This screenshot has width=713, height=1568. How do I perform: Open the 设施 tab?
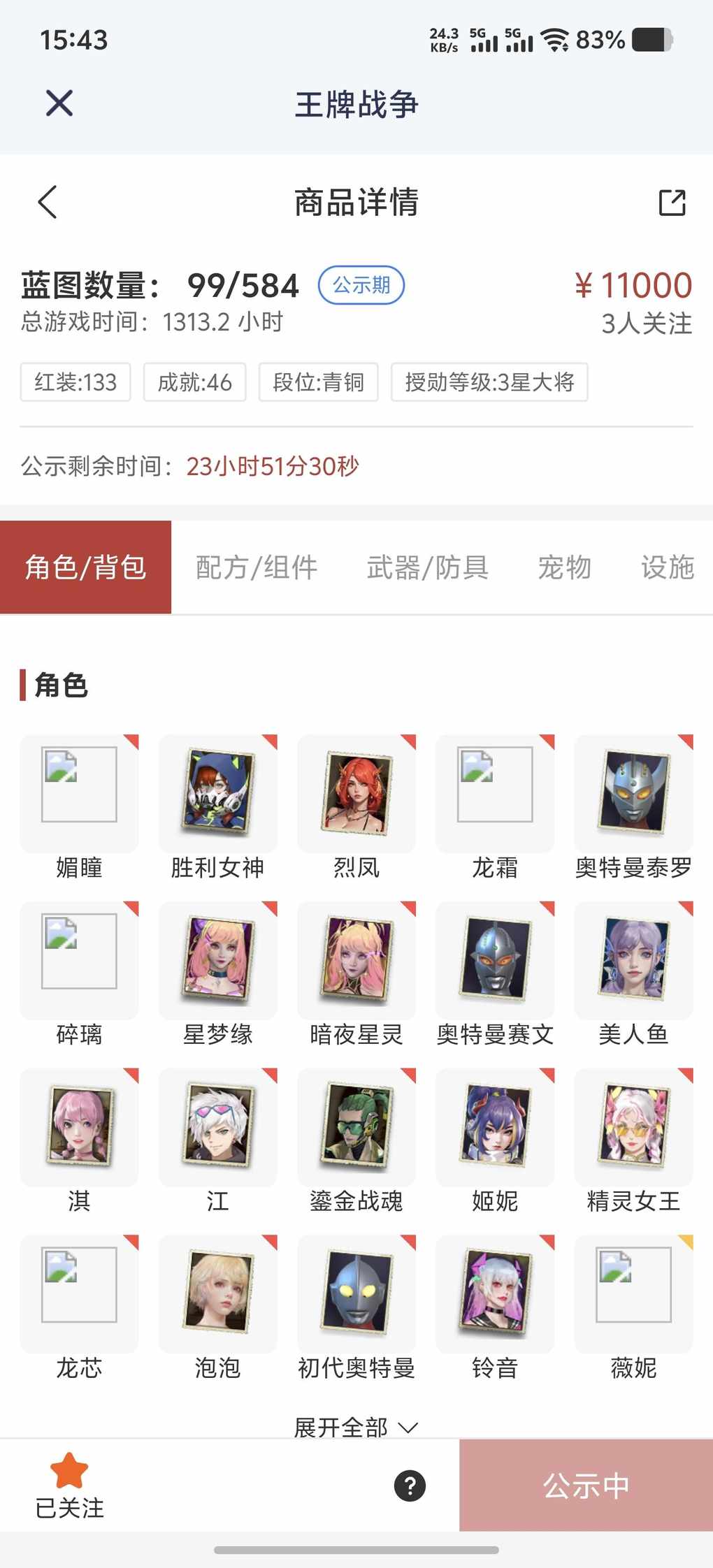[667, 567]
